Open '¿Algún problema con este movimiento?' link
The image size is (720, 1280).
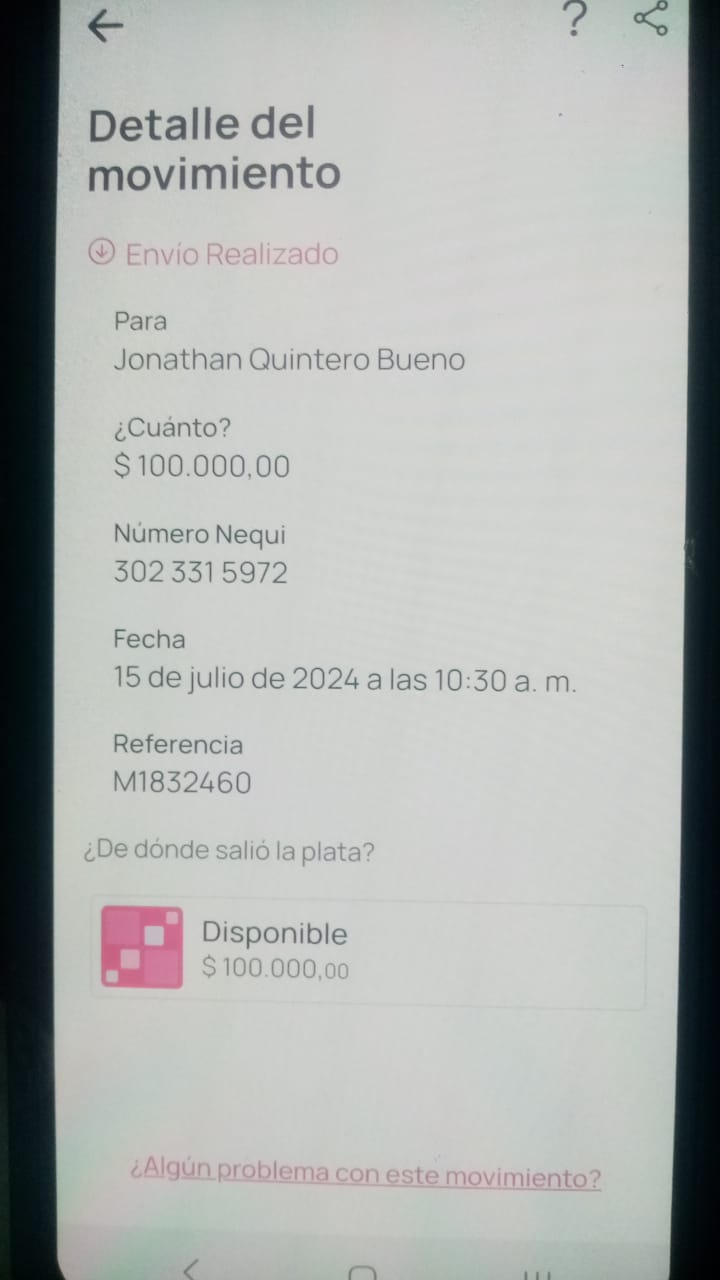[366, 1174]
